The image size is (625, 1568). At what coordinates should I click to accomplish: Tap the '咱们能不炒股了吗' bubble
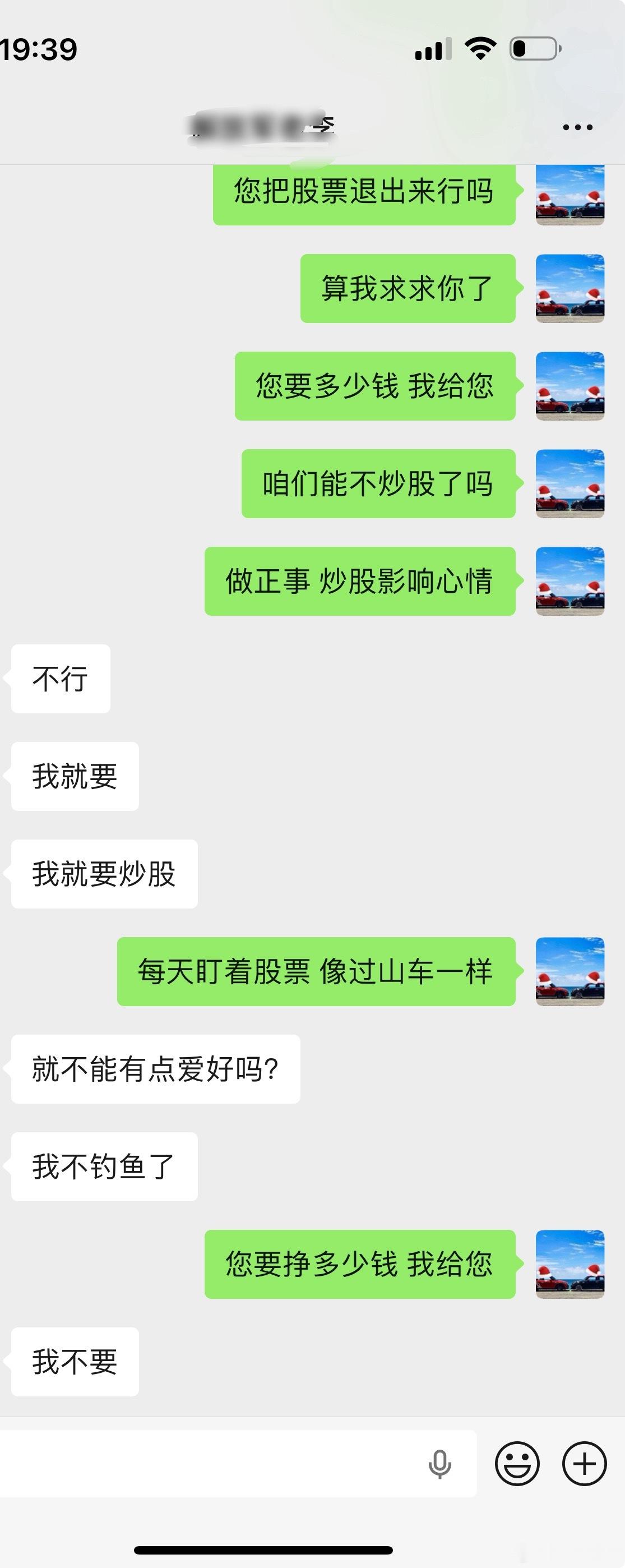coord(378,483)
